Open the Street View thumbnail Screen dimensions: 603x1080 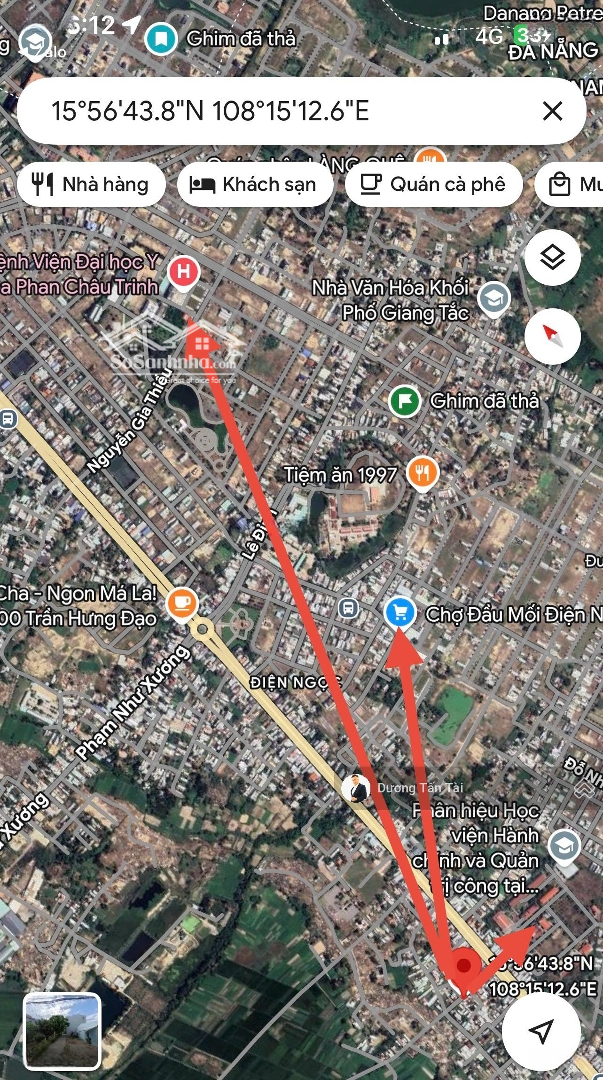tap(62, 1030)
